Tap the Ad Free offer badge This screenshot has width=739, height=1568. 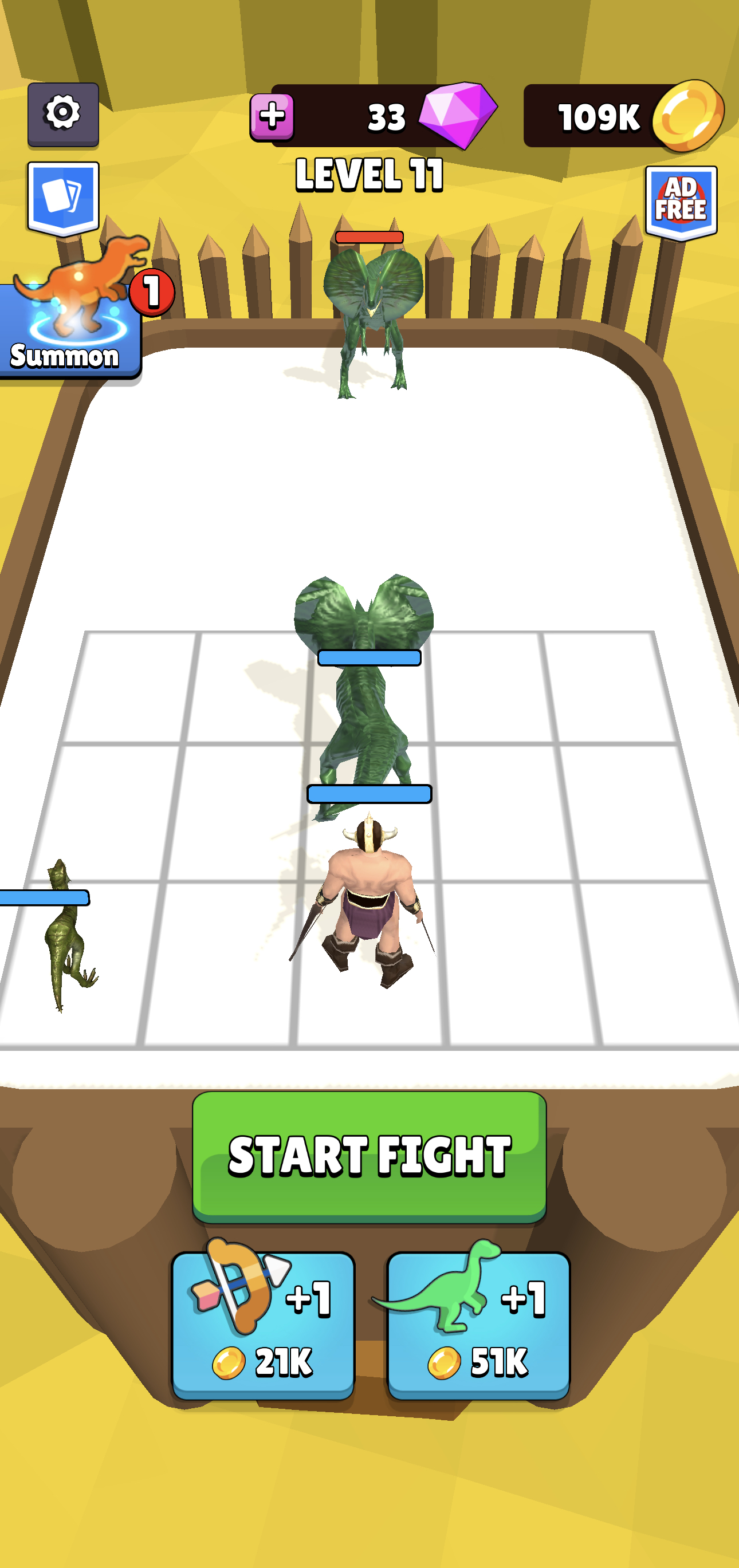(x=680, y=202)
